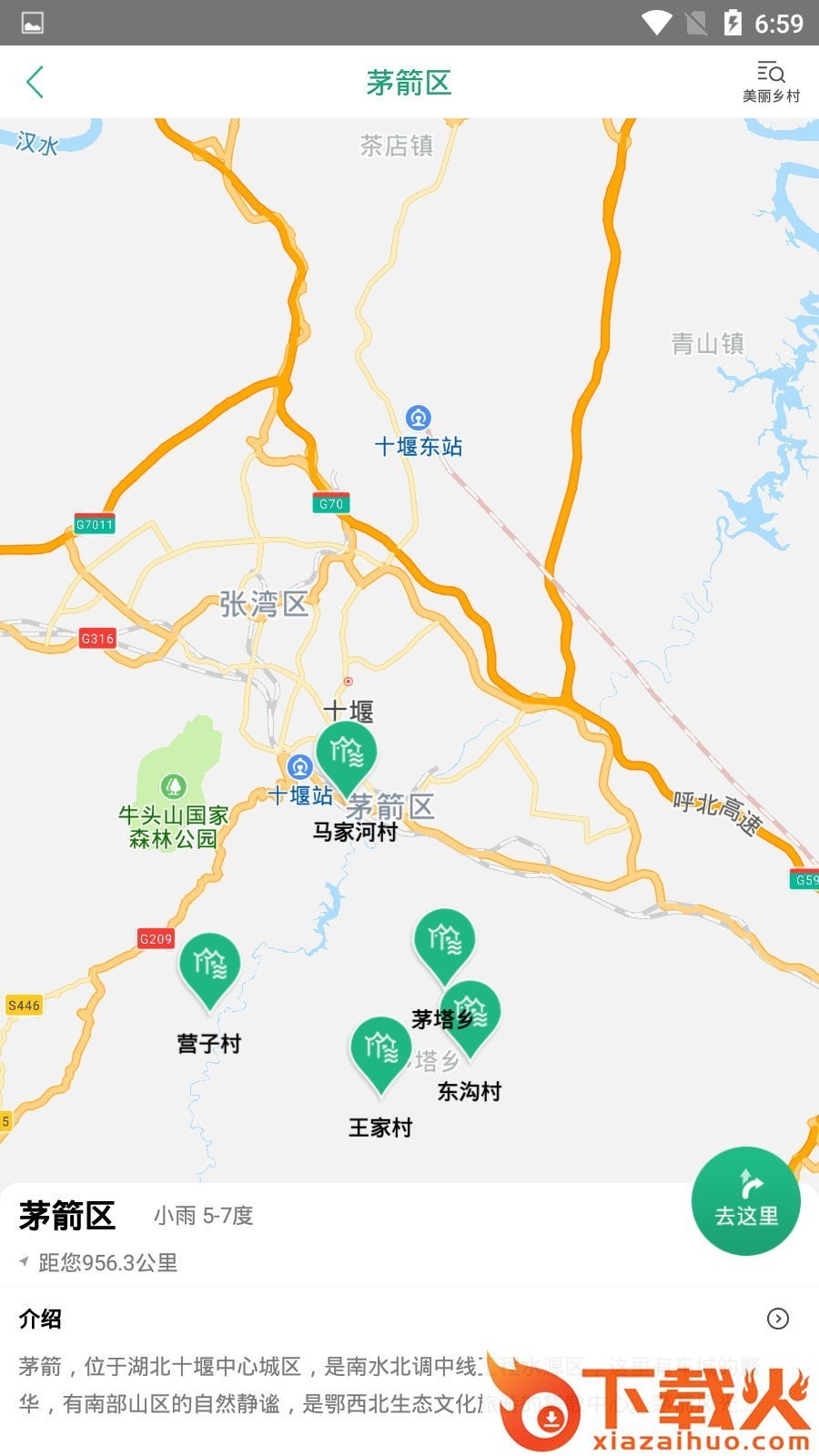Screen dimensions: 819x1456
Task: Expand the 介绍 section arrow
Action: point(777,1319)
